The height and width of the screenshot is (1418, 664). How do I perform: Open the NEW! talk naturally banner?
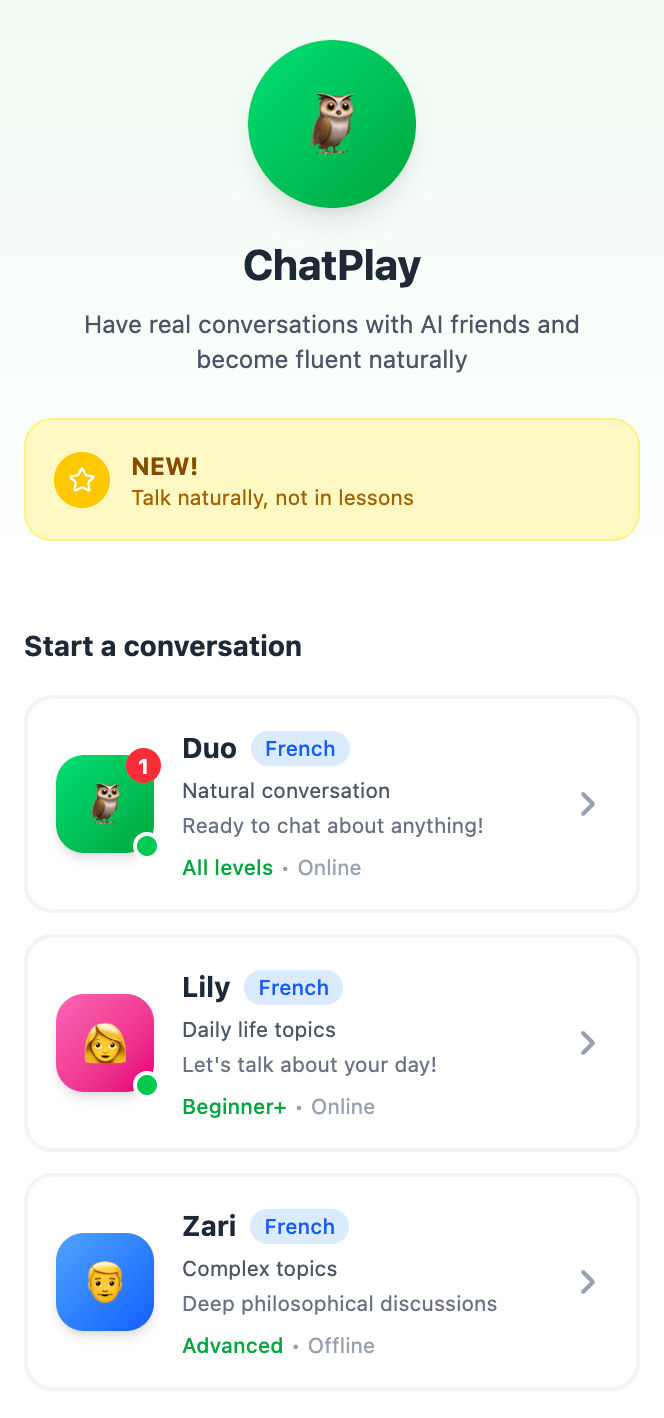point(331,480)
